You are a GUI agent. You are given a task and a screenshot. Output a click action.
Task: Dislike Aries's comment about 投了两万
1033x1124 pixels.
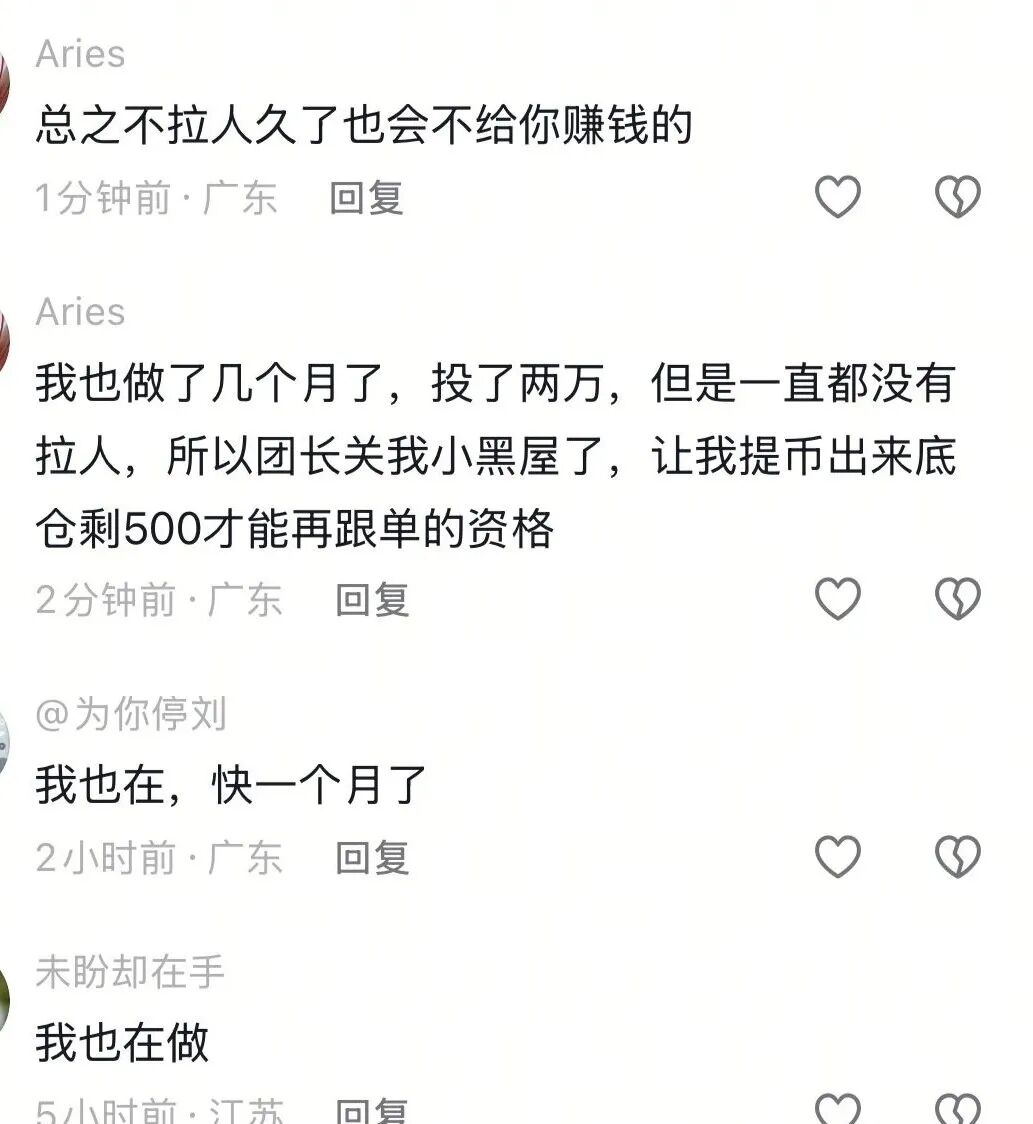(957, 599)
